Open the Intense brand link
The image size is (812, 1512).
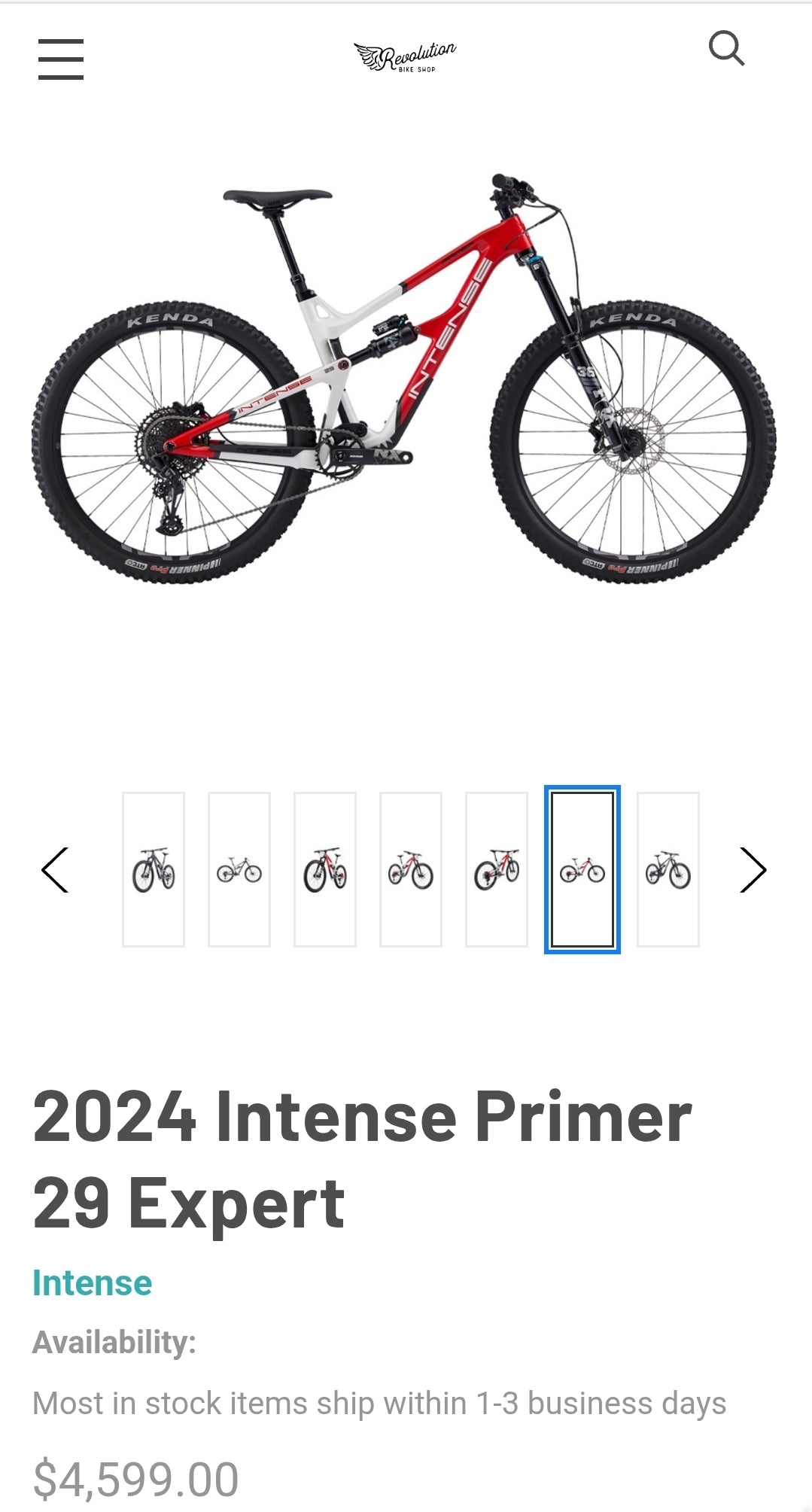pyautogui.click(x=93, y=1283)
